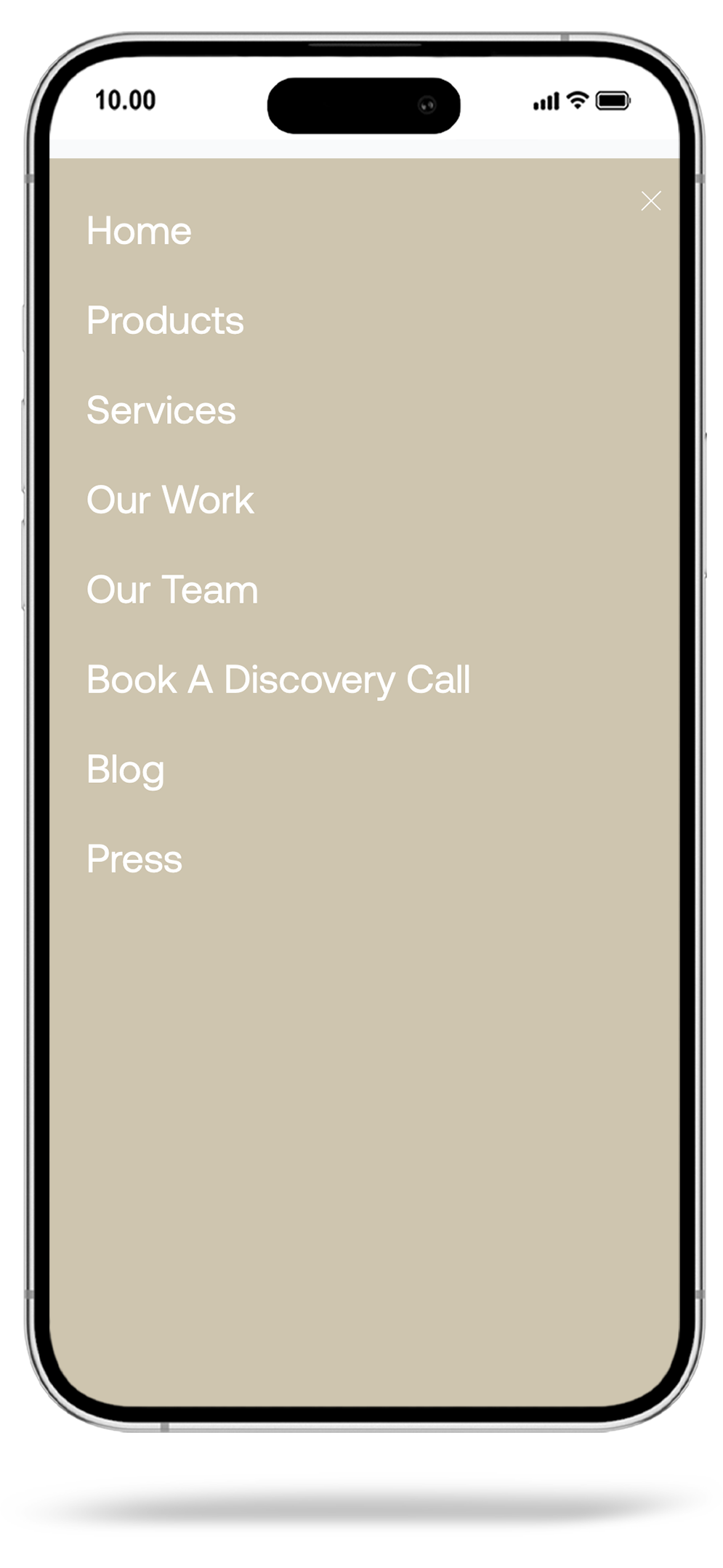Open the Our Team page
The height and width of the screenshot is (1568, 723).
tap(172, 589)
